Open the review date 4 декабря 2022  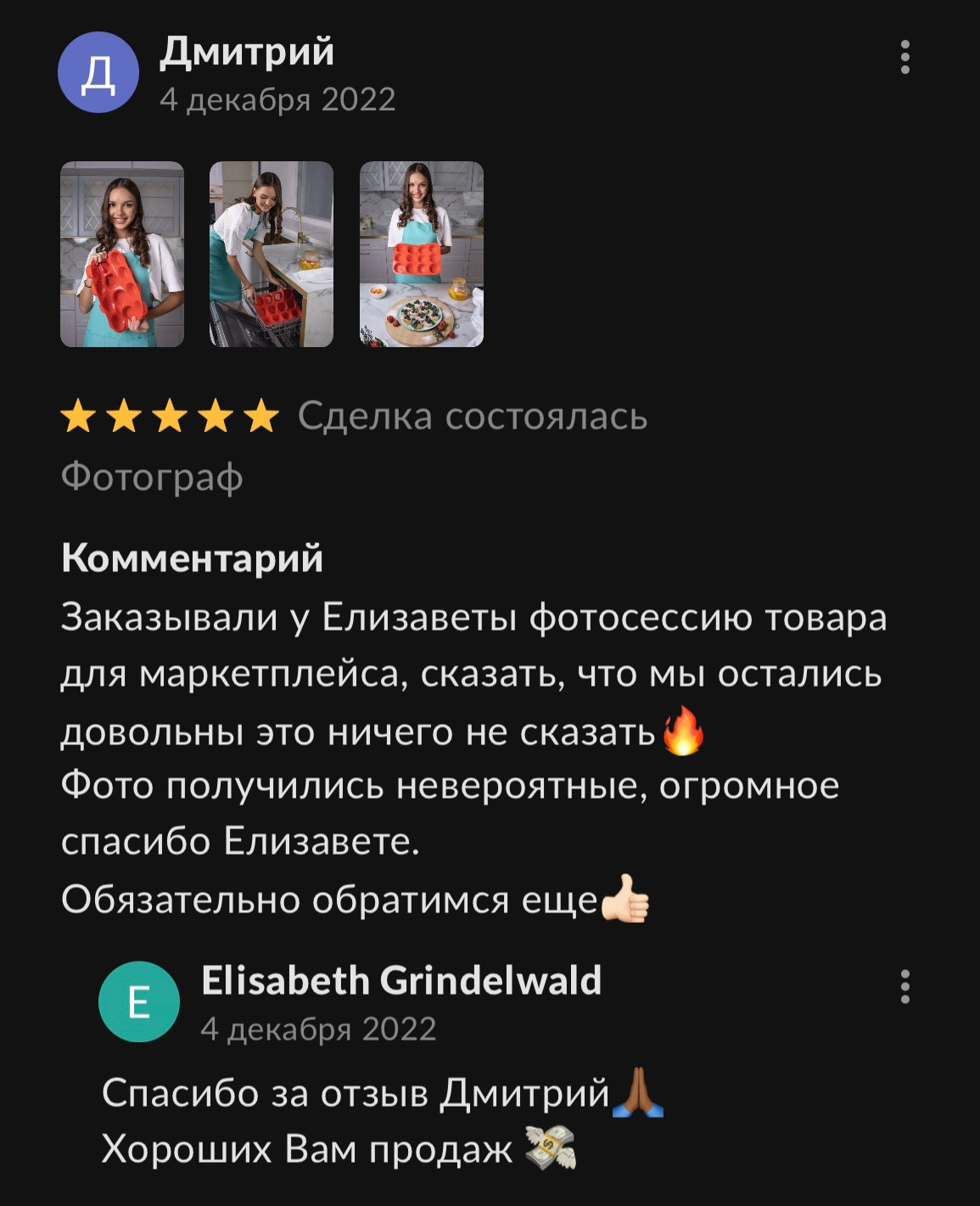(277, 97)
